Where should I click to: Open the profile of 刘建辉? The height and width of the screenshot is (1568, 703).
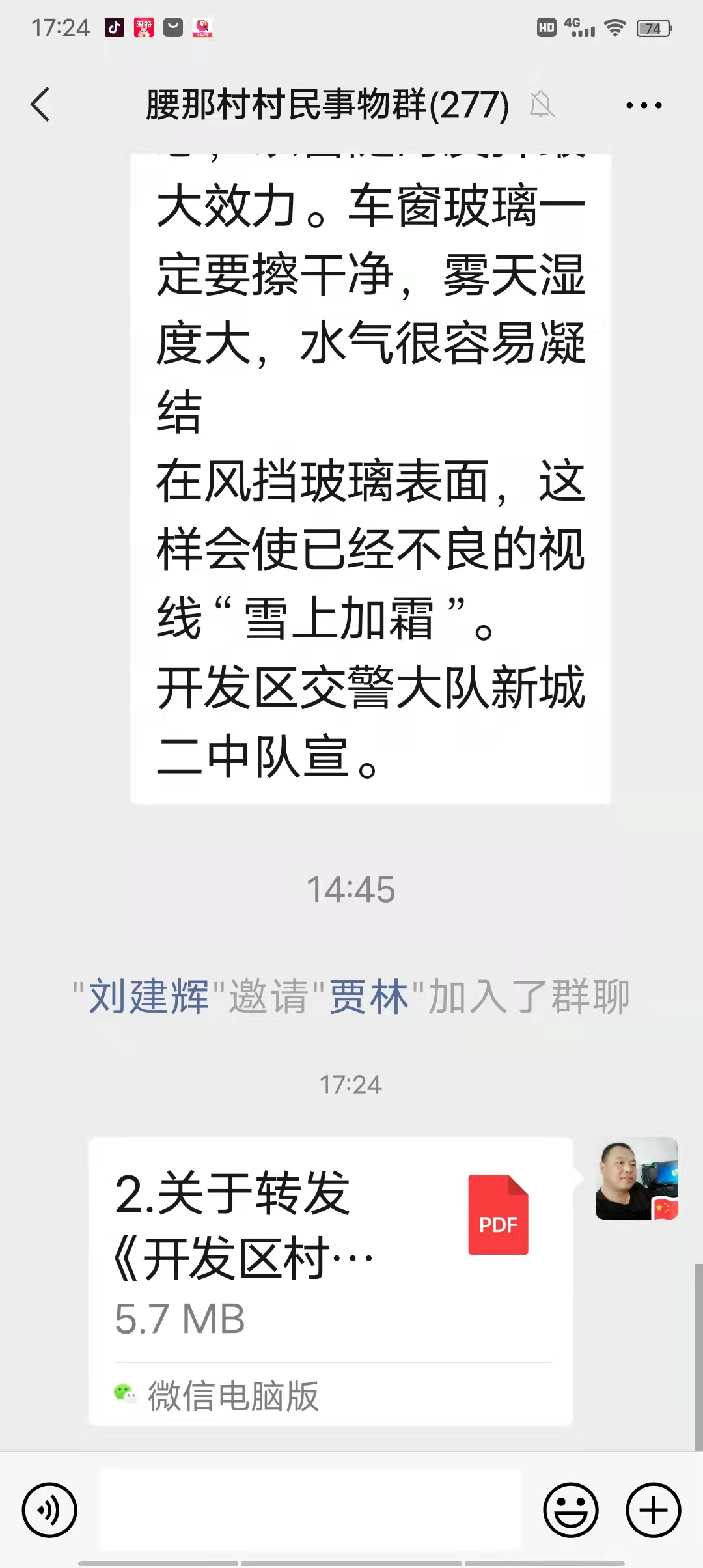pyautogui.click(x=148, y=996)
